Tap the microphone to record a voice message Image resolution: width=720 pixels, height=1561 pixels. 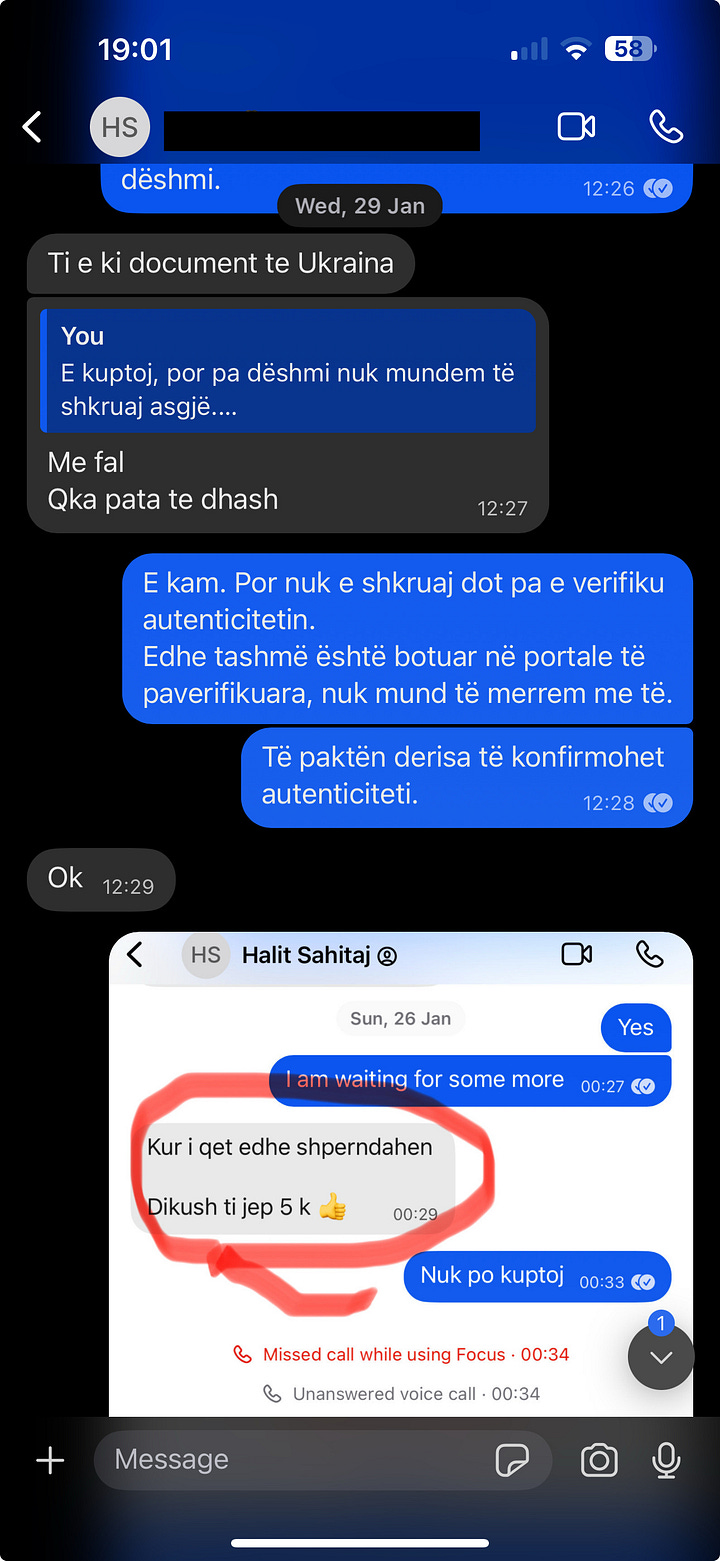666,1459
